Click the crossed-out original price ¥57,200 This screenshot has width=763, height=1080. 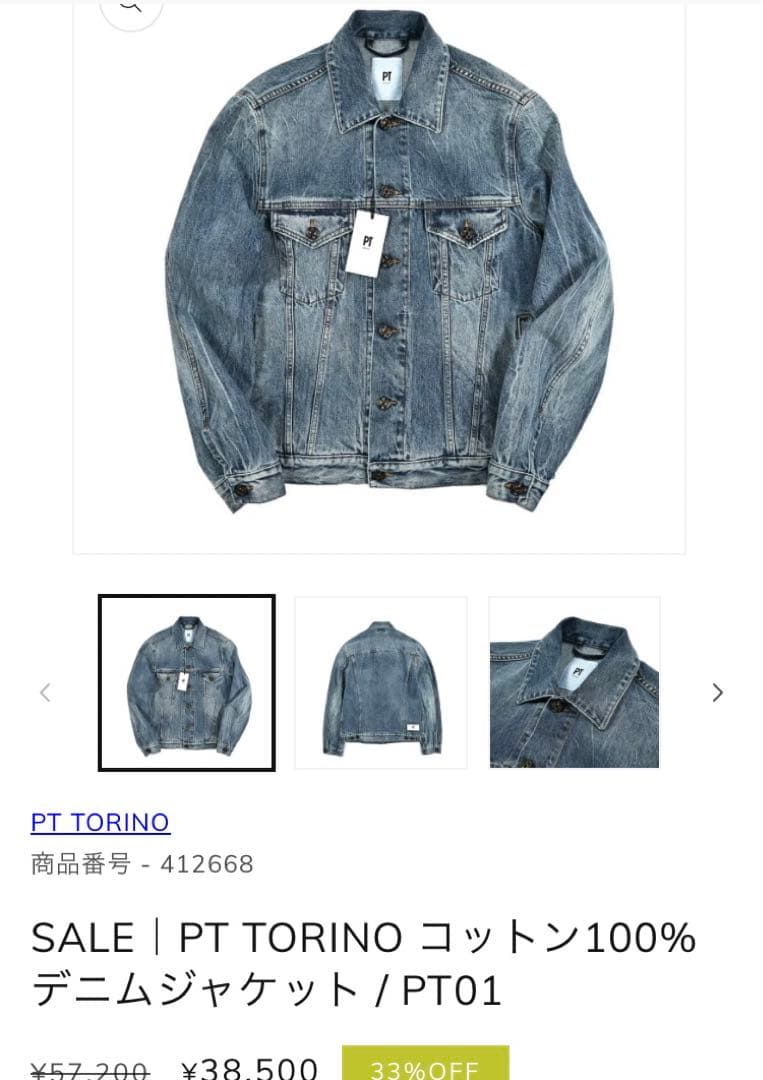tap(88, 1067)
